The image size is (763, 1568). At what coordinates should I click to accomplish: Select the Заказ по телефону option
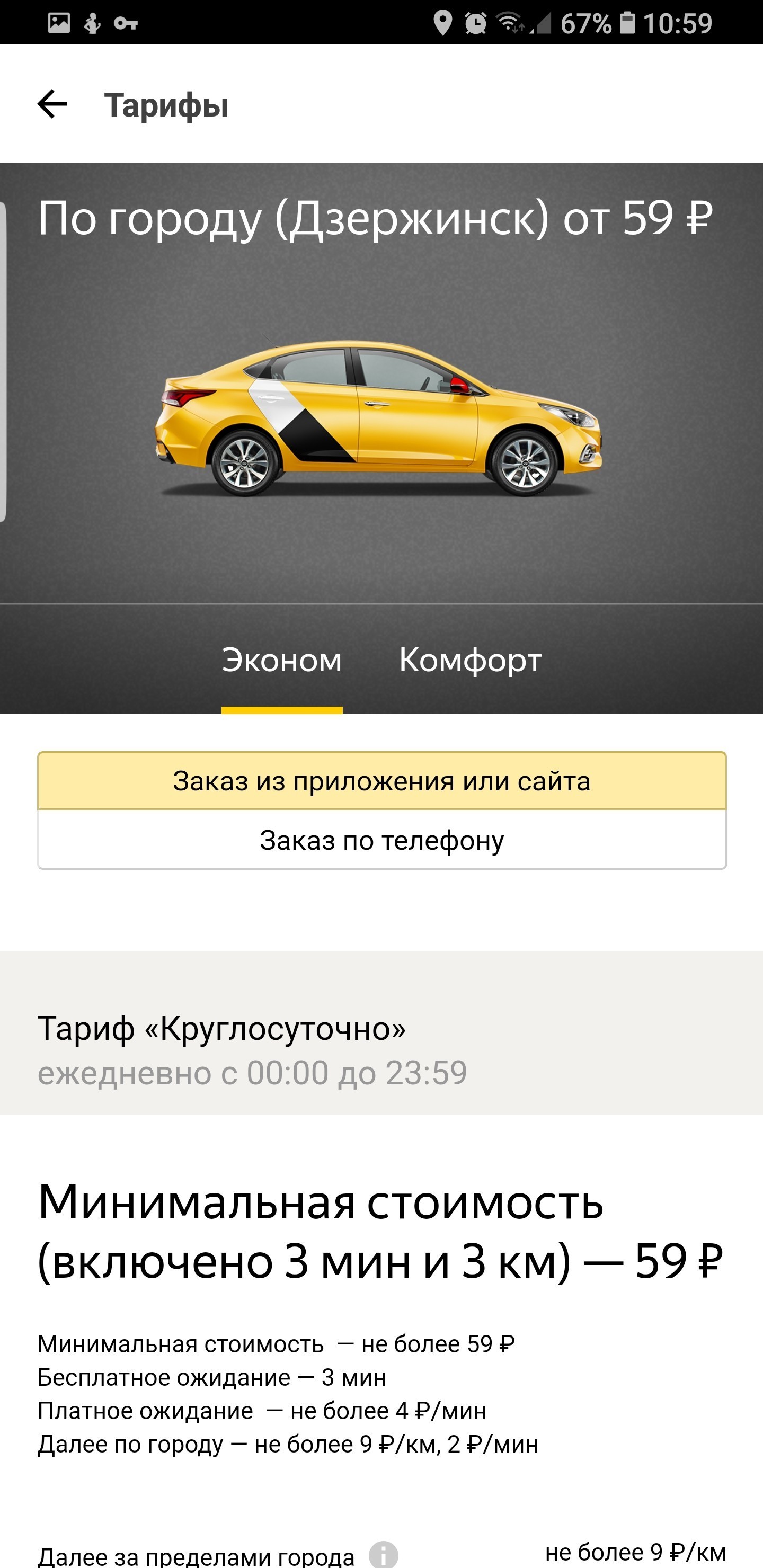coord(382,840)
